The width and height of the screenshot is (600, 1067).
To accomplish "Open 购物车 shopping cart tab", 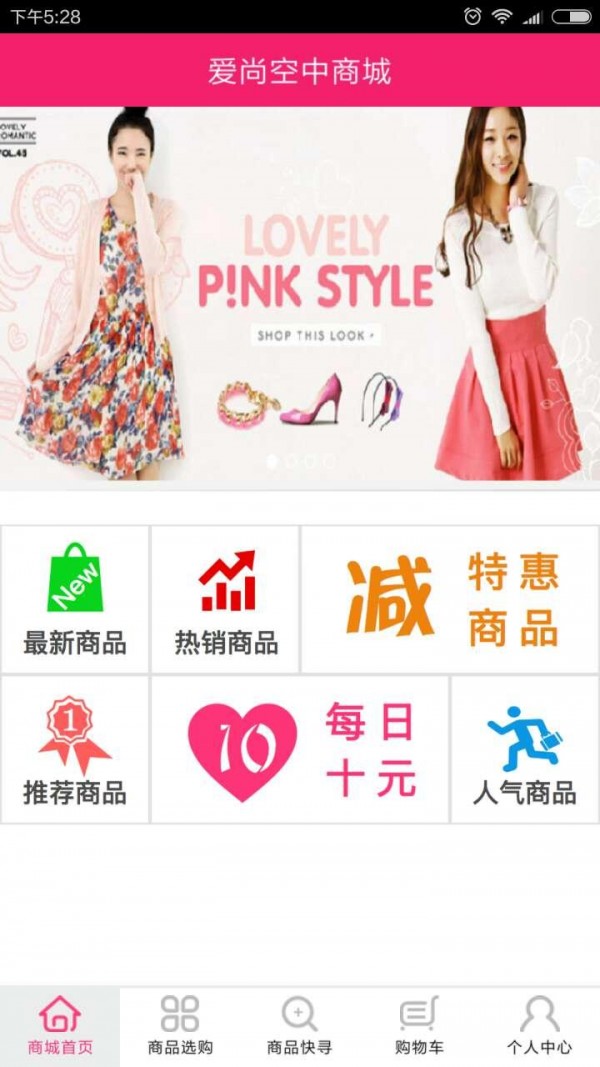I will coord(420,1027).
